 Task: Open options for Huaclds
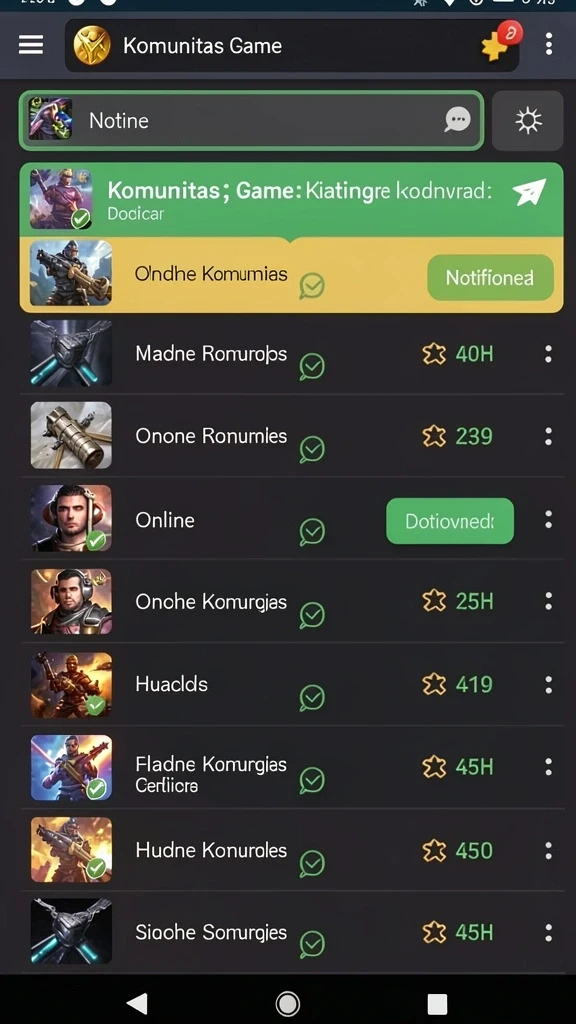[548, 684]
